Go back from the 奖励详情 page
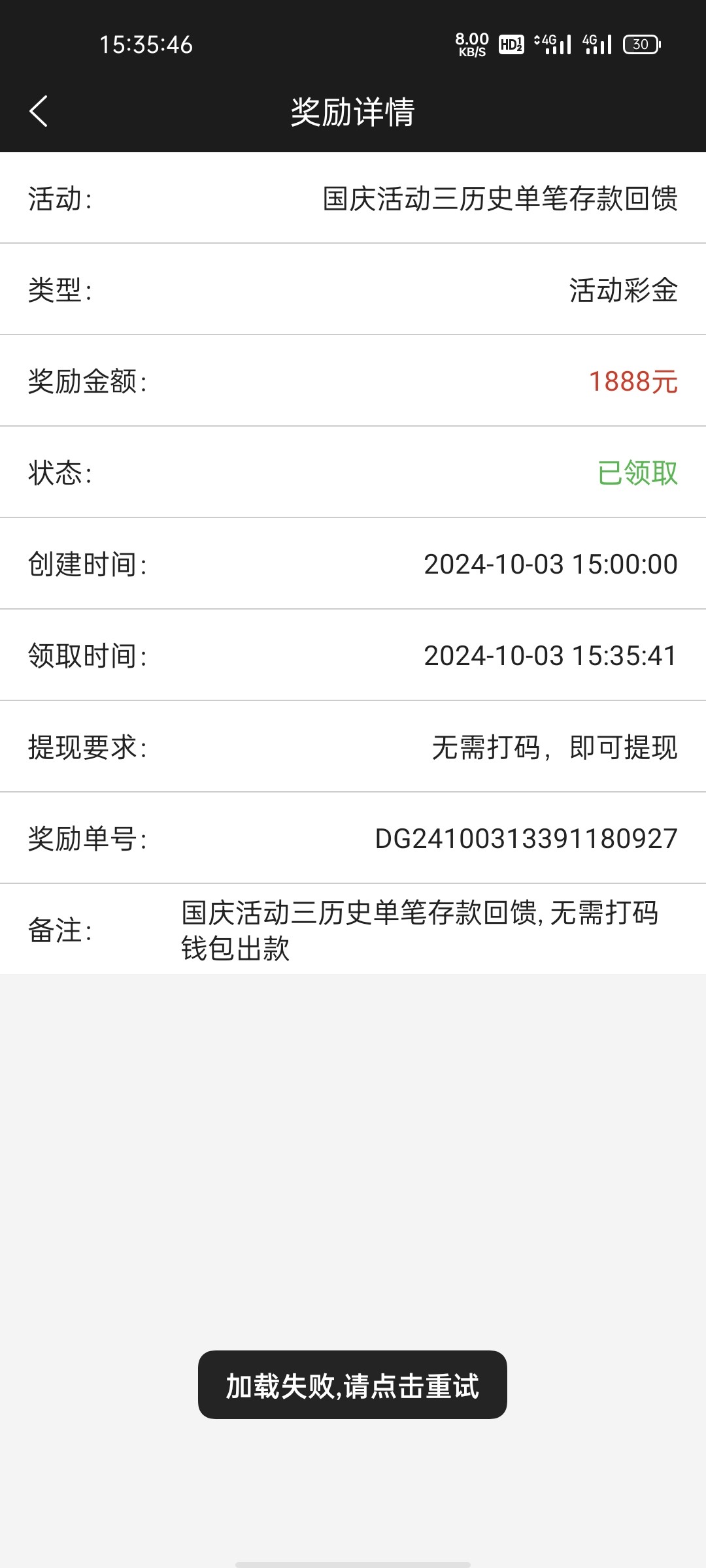This screenshot has height=1568, width=706. click(39, 111)
